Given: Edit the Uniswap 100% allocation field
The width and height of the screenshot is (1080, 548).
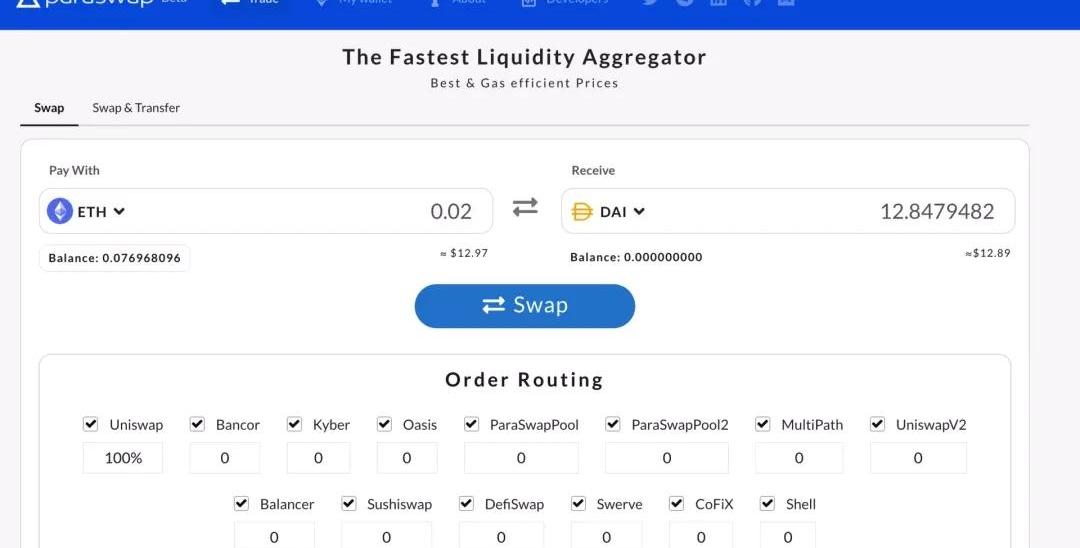Looking at the screenshot, I should pyautogui.click(x=123, y=458).
